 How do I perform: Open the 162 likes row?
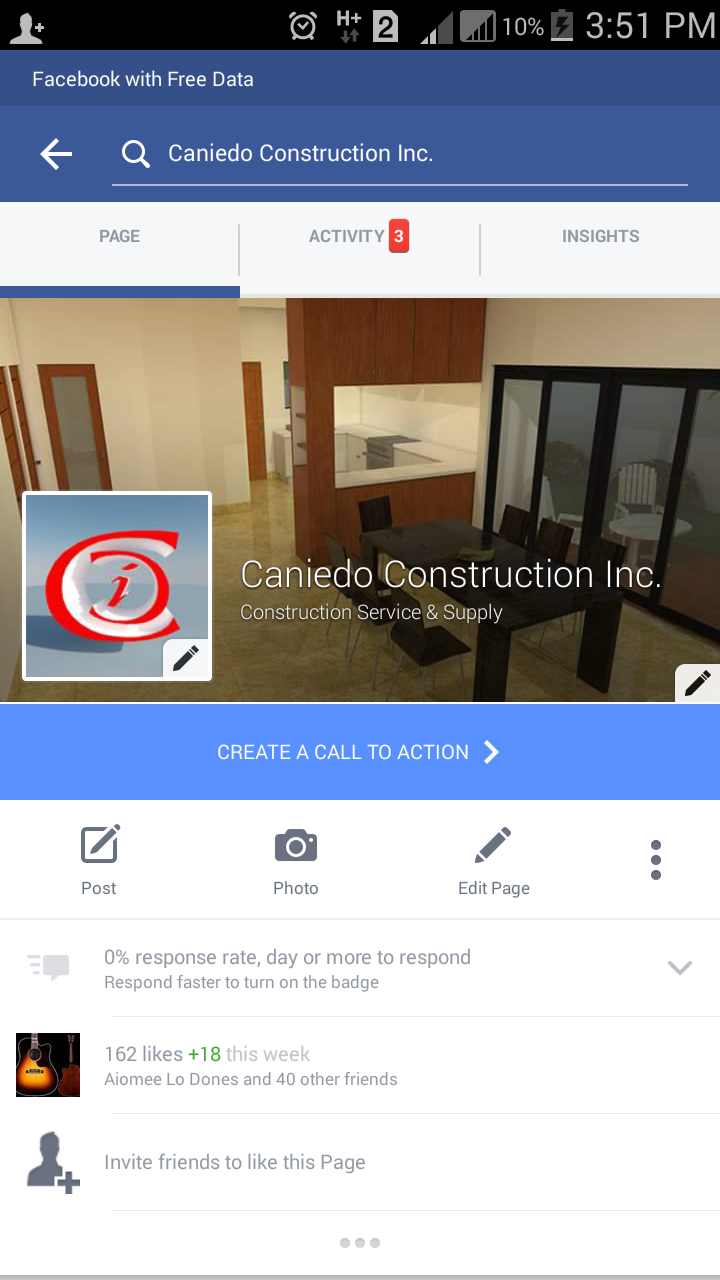360,1066
